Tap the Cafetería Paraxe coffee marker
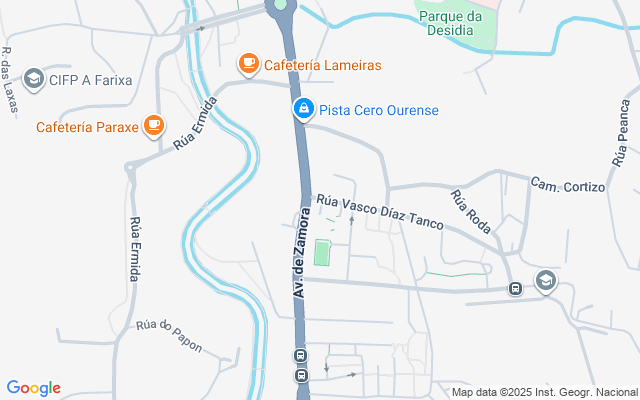This screenshot has width=640, height=400. pos(154,126)
